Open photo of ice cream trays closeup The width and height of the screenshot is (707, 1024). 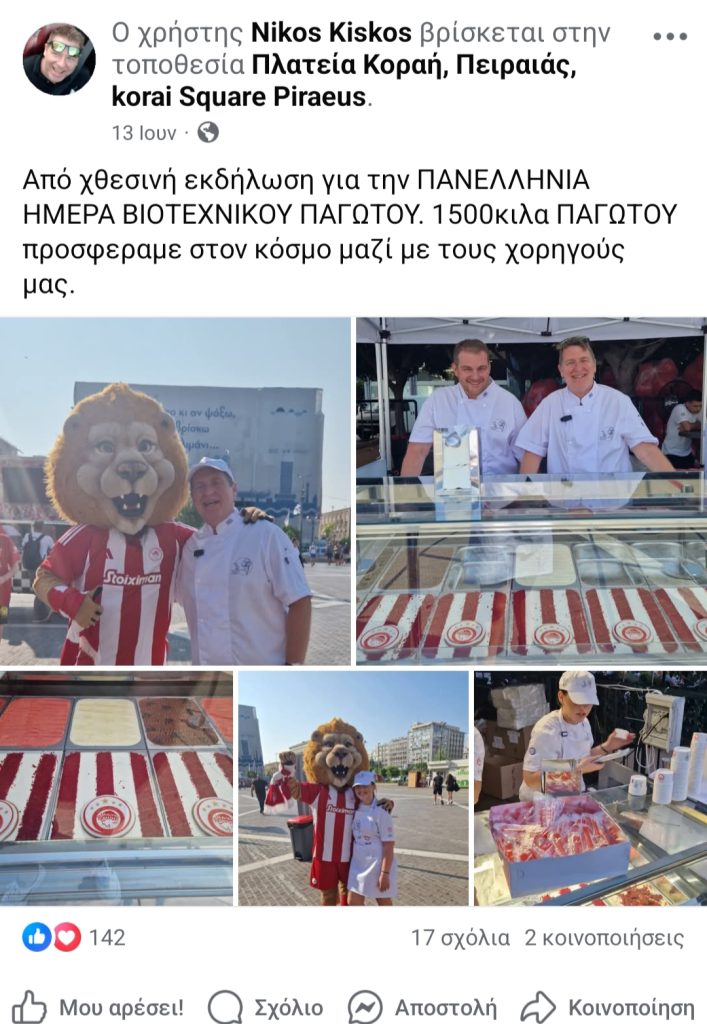point(116,787)
